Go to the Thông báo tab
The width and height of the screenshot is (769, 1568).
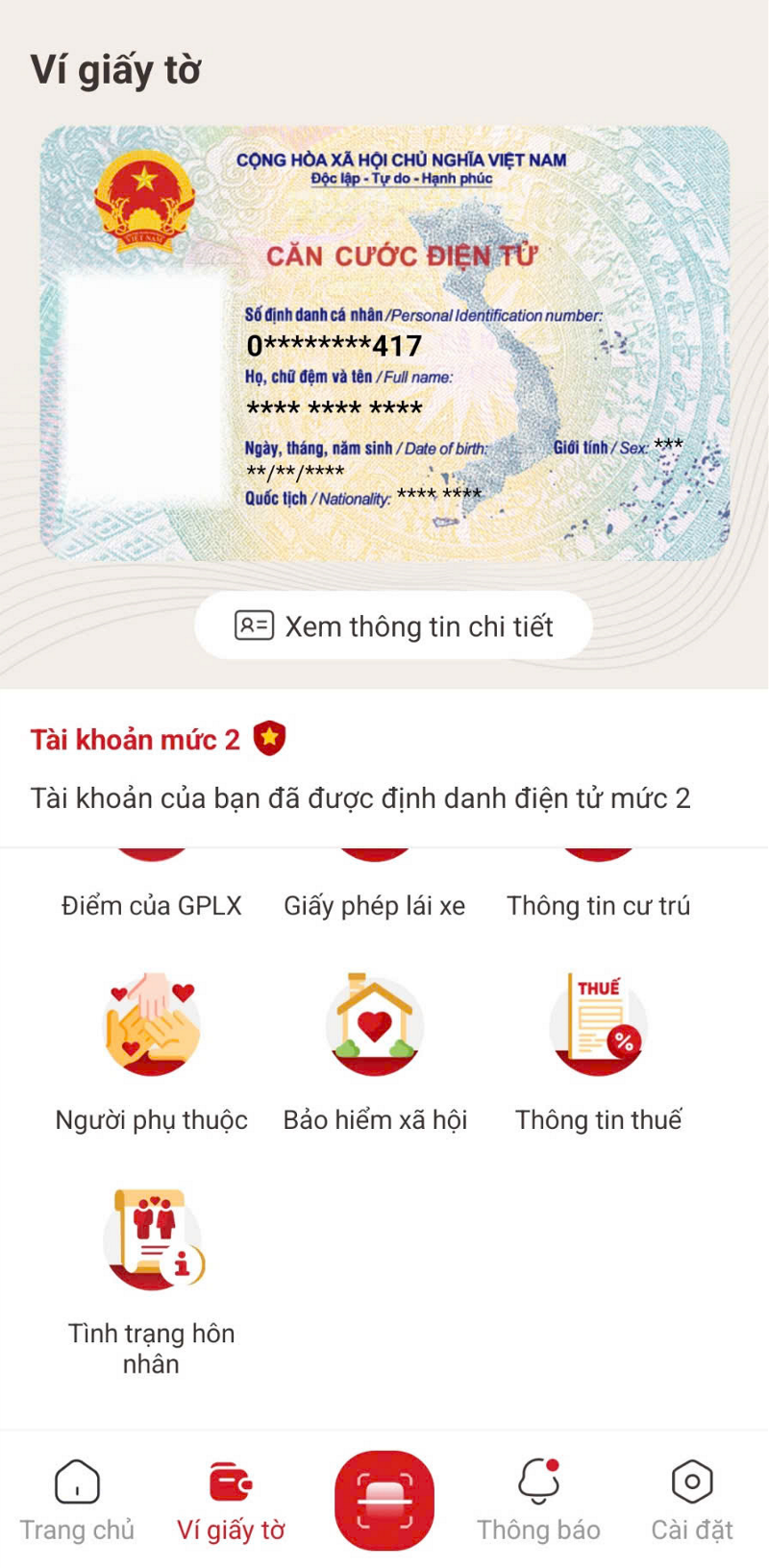(x=538, y=1501)
